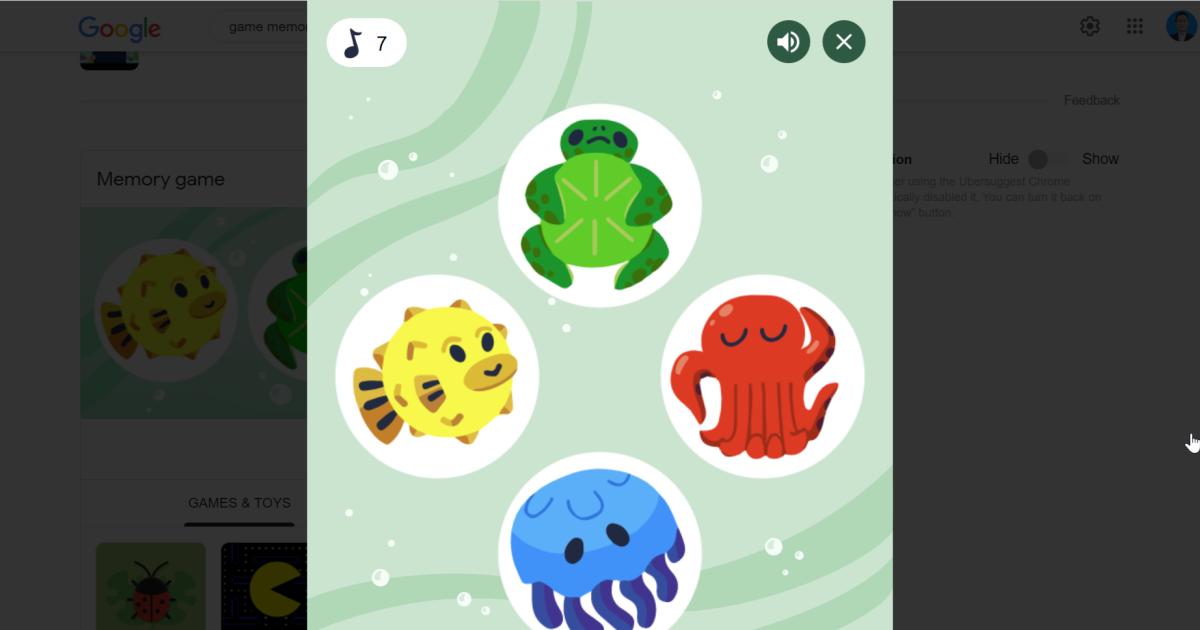The height and width of the screenshot is (630, 1200).
Task: Choose the red octopus bubble
Action: click(762, 376)
